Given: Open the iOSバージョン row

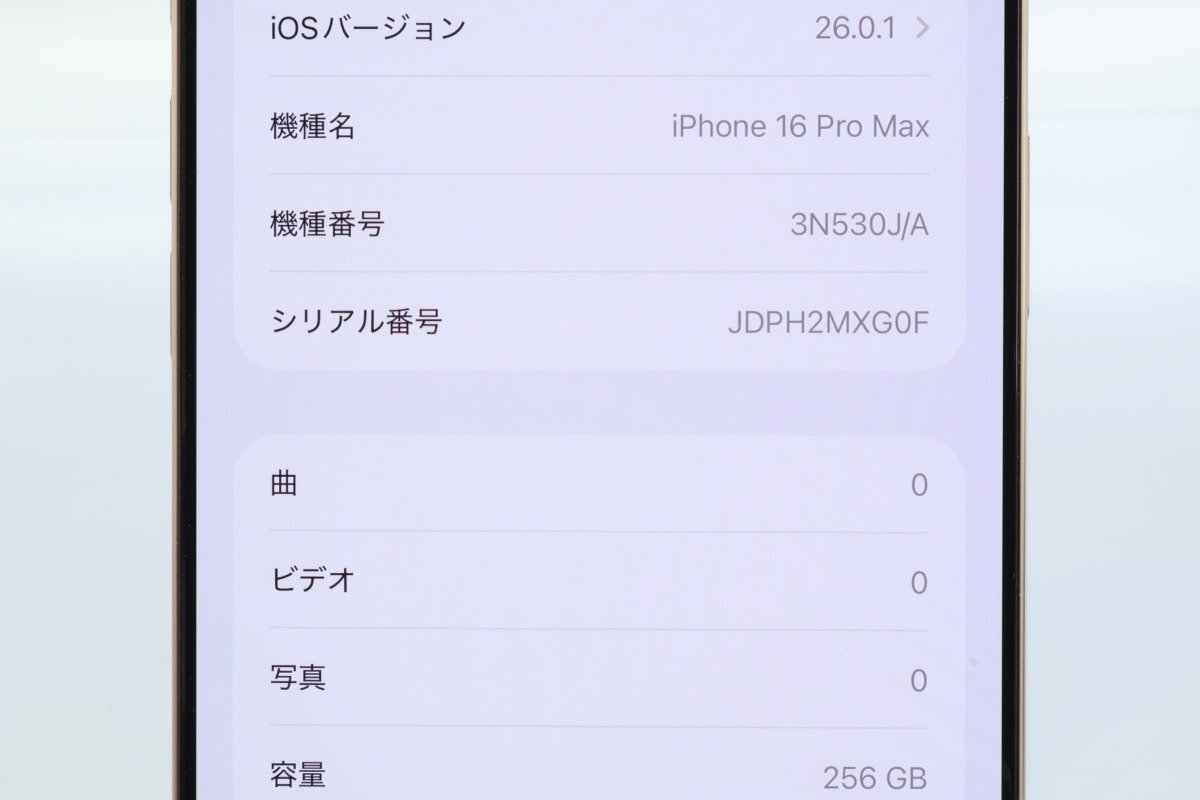Looking at the screenshot, I should (600, 28).
